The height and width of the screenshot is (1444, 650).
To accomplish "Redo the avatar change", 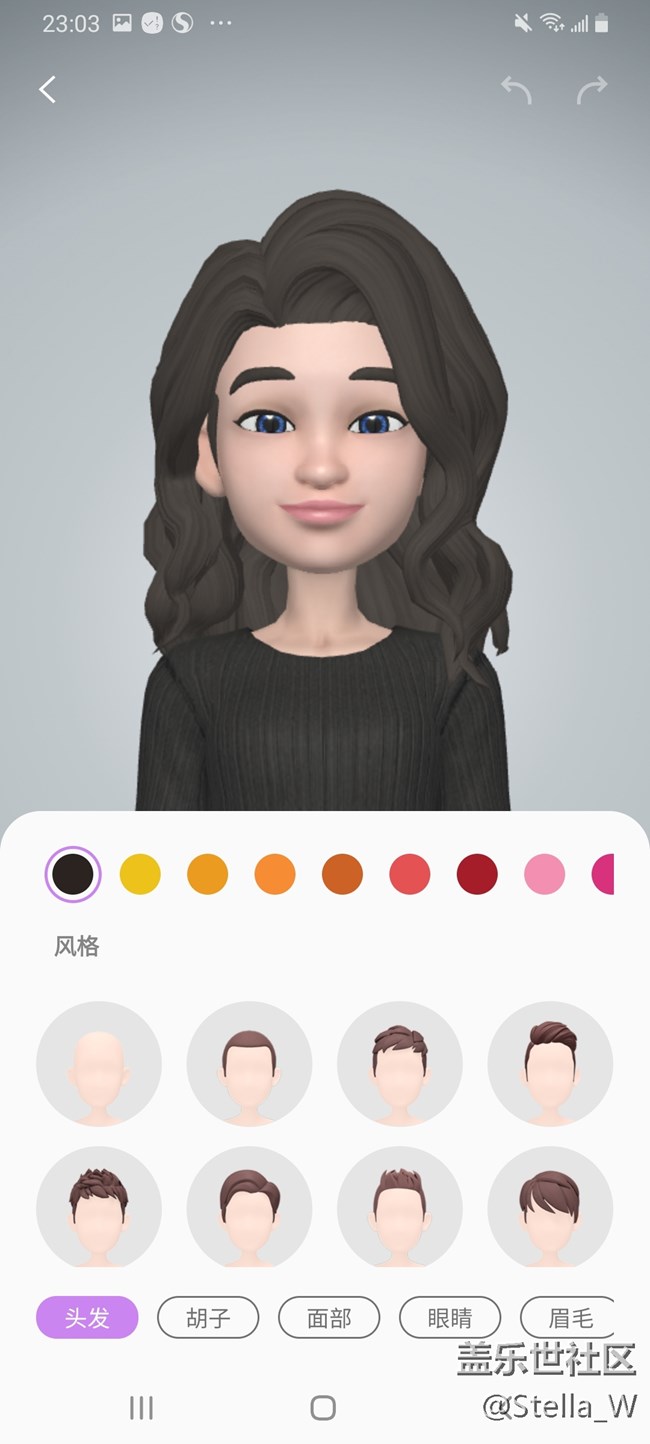I will [x=592, y=91].
